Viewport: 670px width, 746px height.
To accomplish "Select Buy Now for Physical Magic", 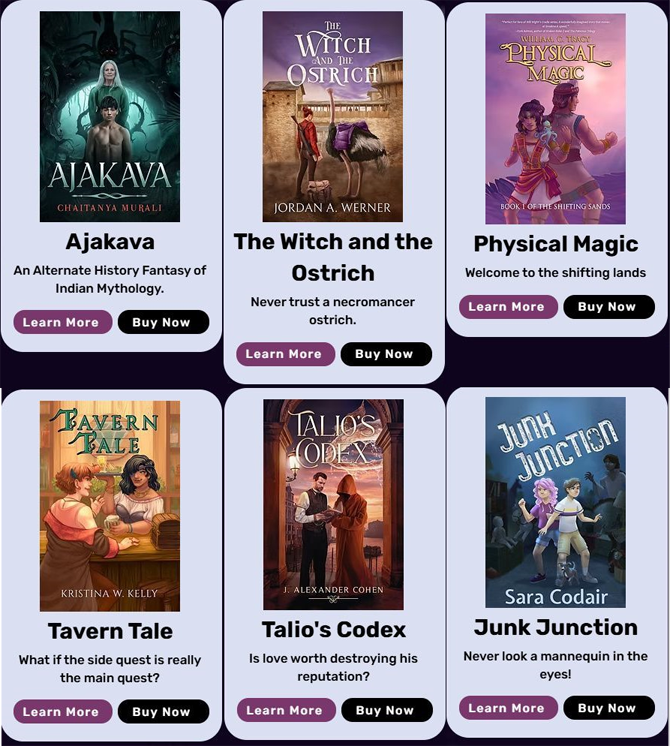I will (x=608, y=306).
